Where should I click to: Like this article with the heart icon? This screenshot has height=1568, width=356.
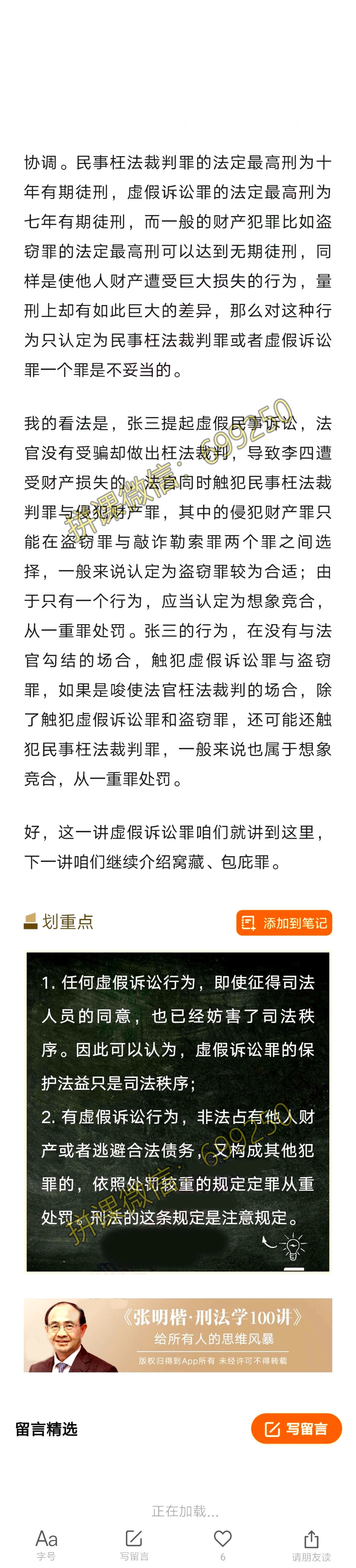tap(223, 1540)
